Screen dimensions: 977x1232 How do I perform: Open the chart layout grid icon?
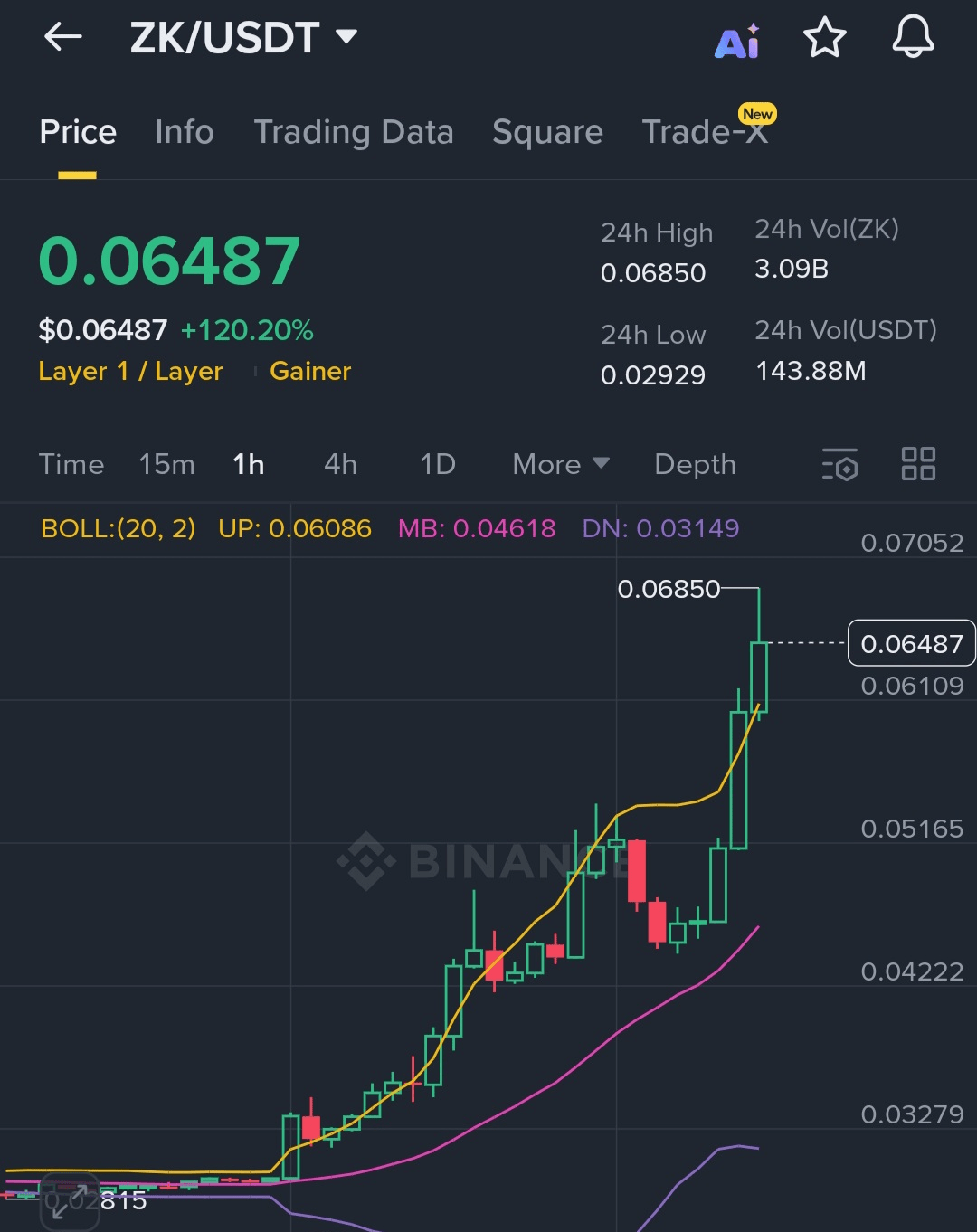[x=918, y=464]
